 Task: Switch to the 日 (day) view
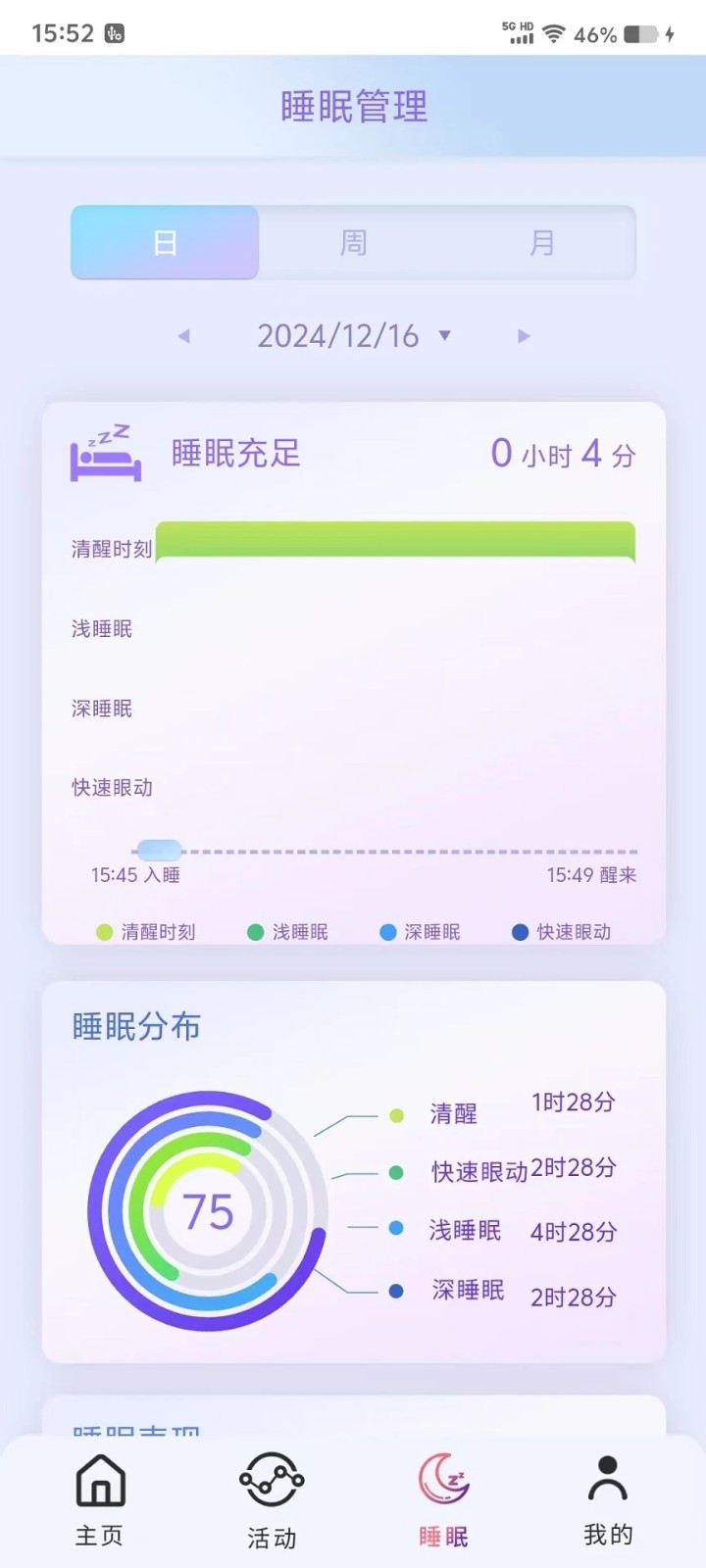coord(165,243)
